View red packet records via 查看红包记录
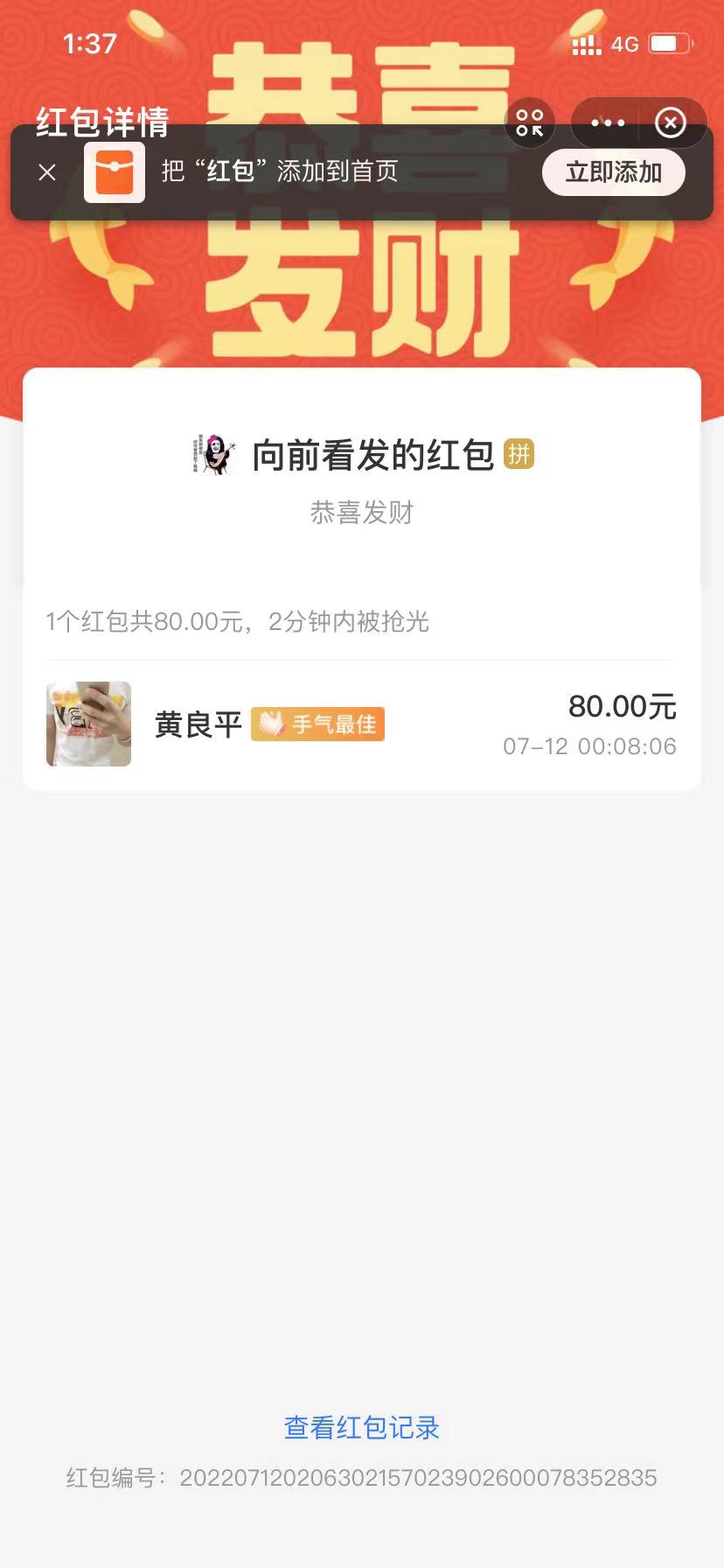Viewport: 724px width, 1568px height. [x=362, y=1427]
